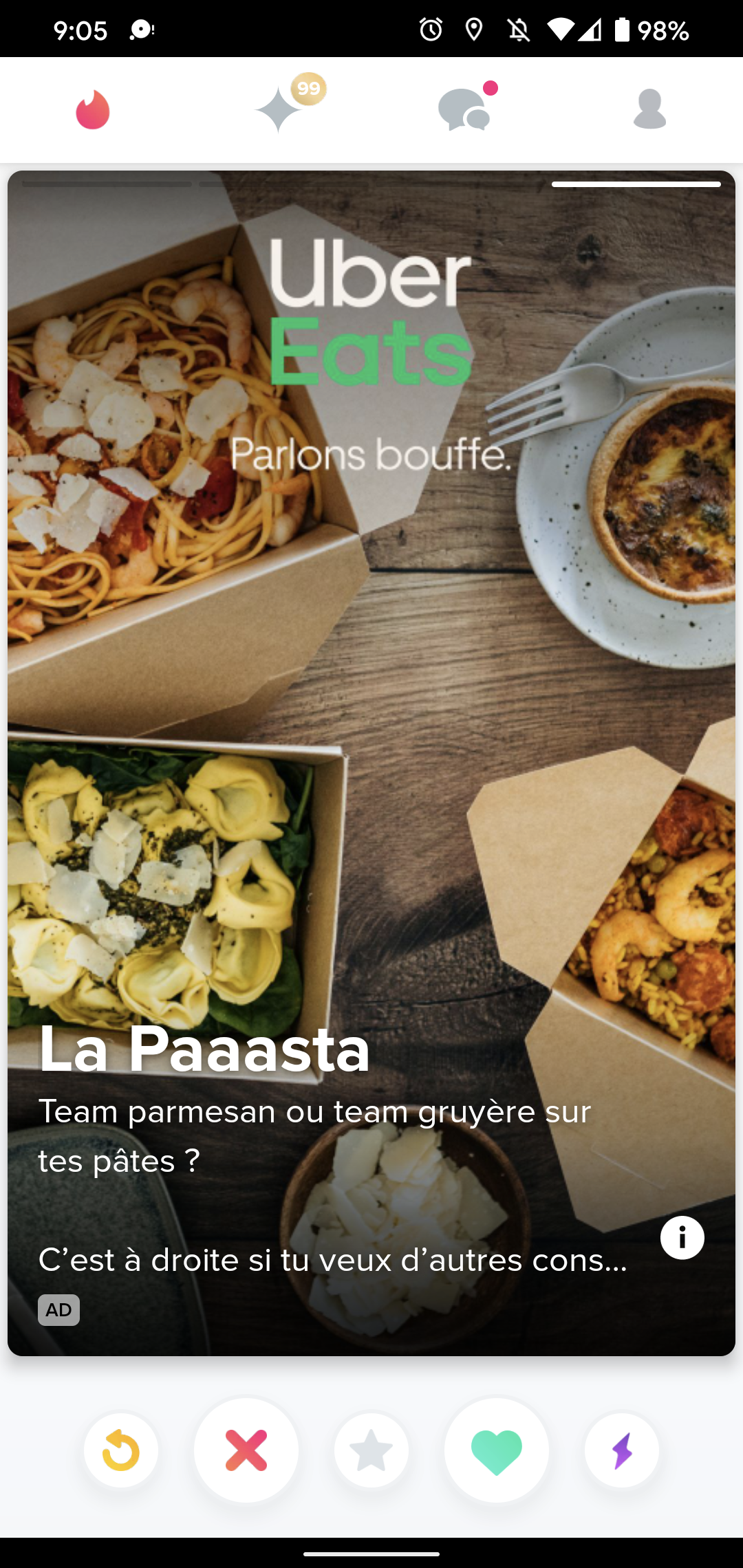Tap the red dot on messages icon
The image size is (743, 1568).
(x=490, y=87)
